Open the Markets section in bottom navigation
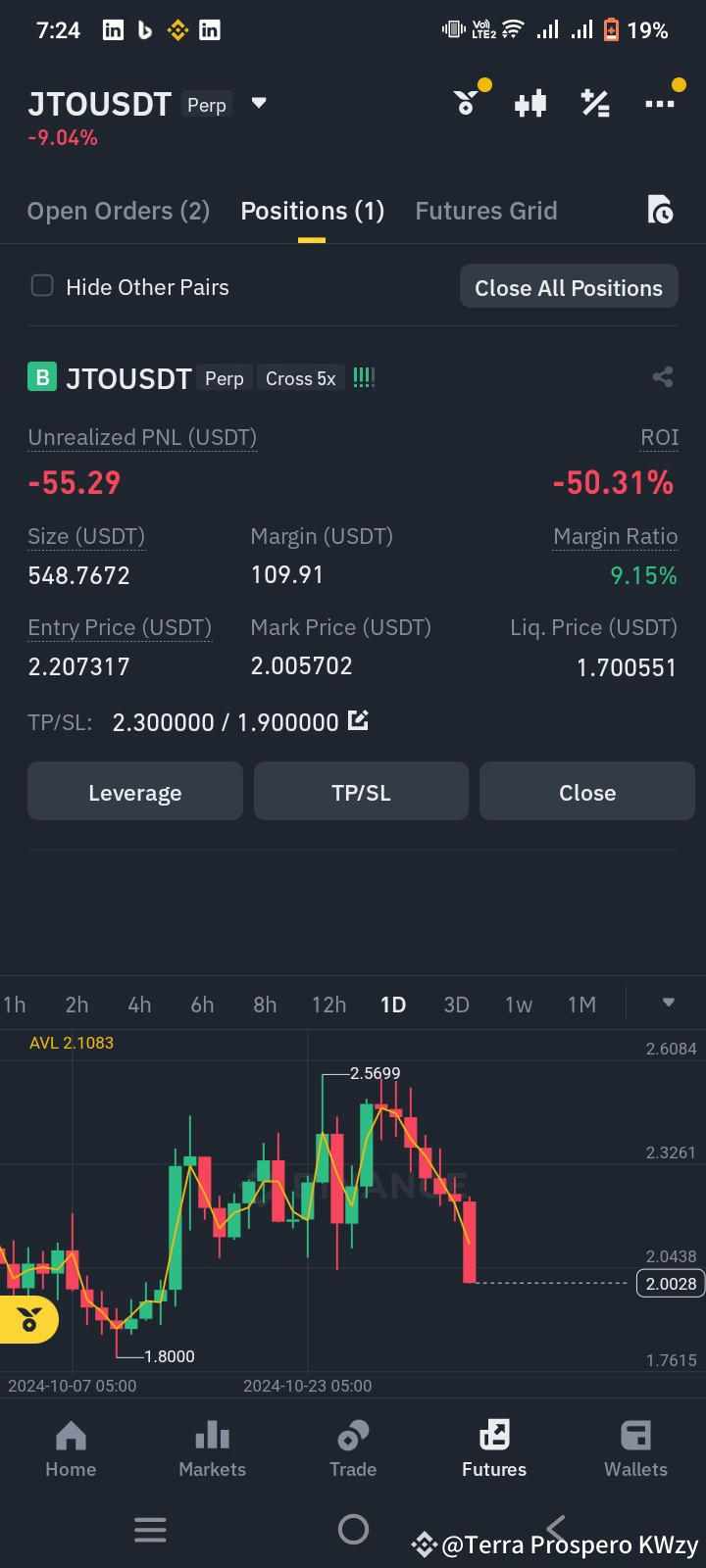706x1568 pixels. pos(212,1447)
